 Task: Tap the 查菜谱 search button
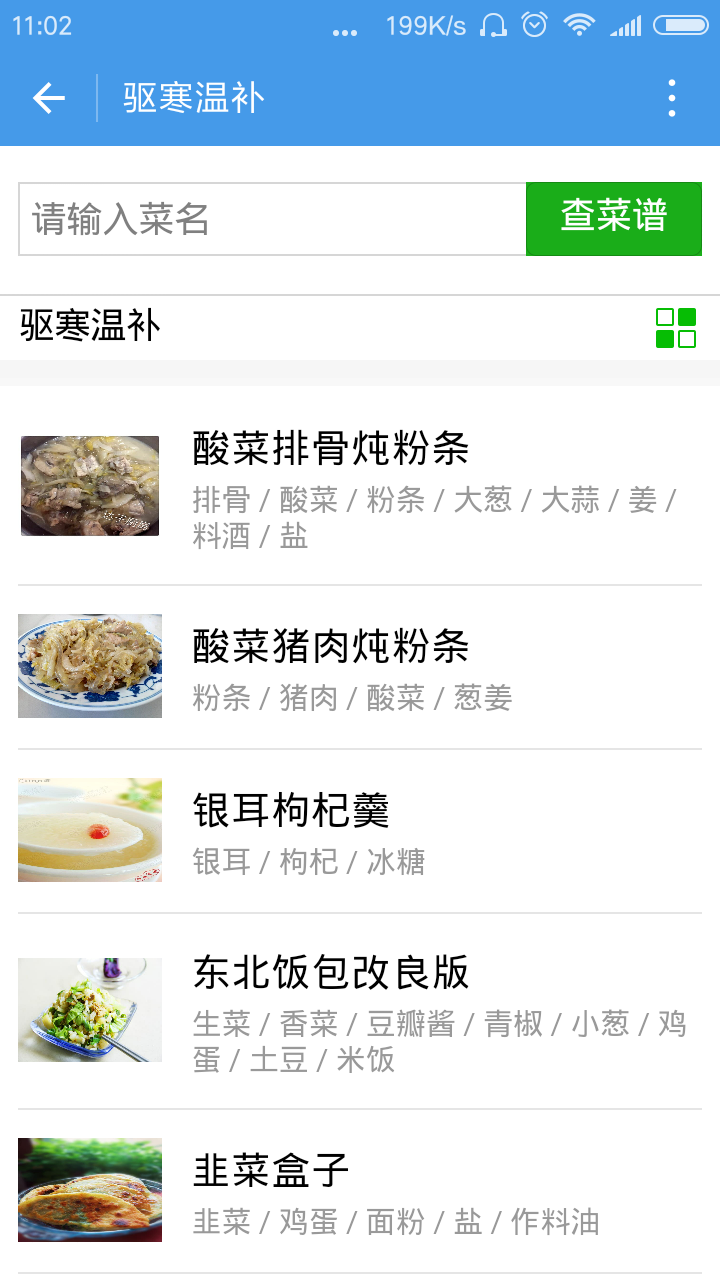(x=613, y=218)
